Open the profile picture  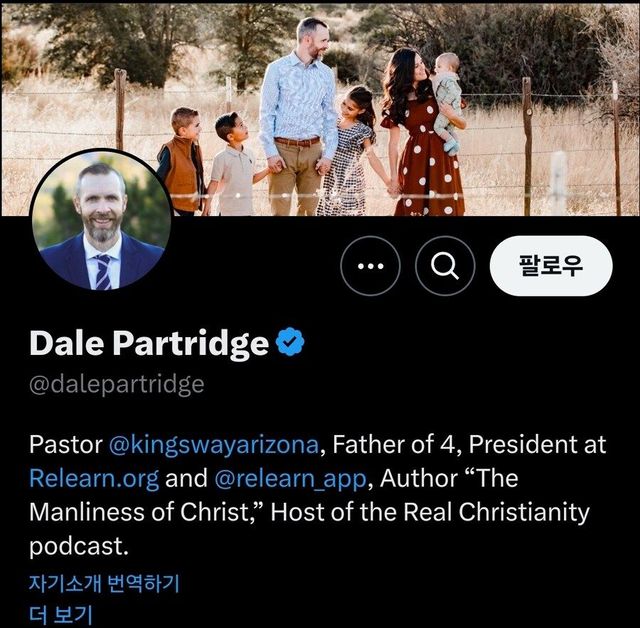point(100,219)
